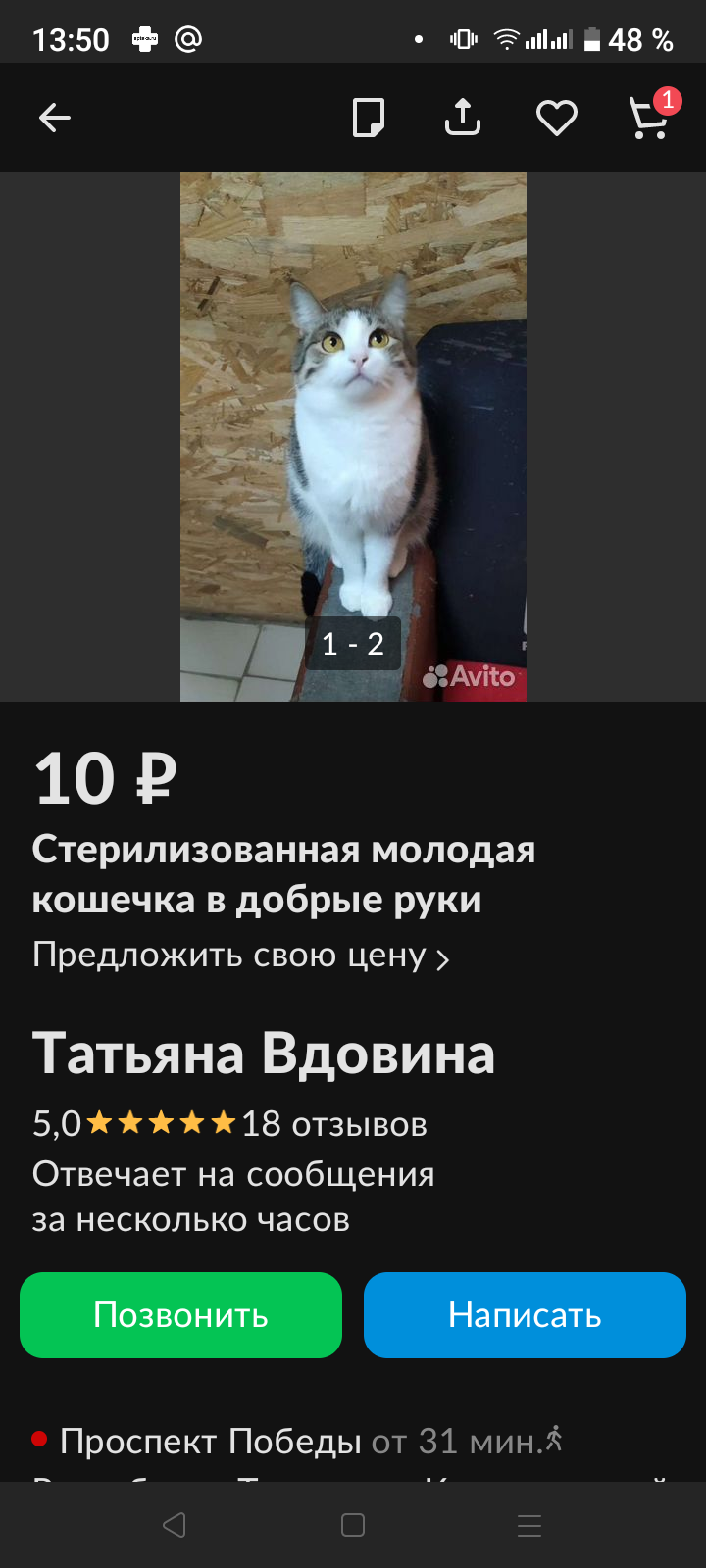Tap the green Позвонить button
Viewport: 706px width, 1568px height.
pos(180,1315)
